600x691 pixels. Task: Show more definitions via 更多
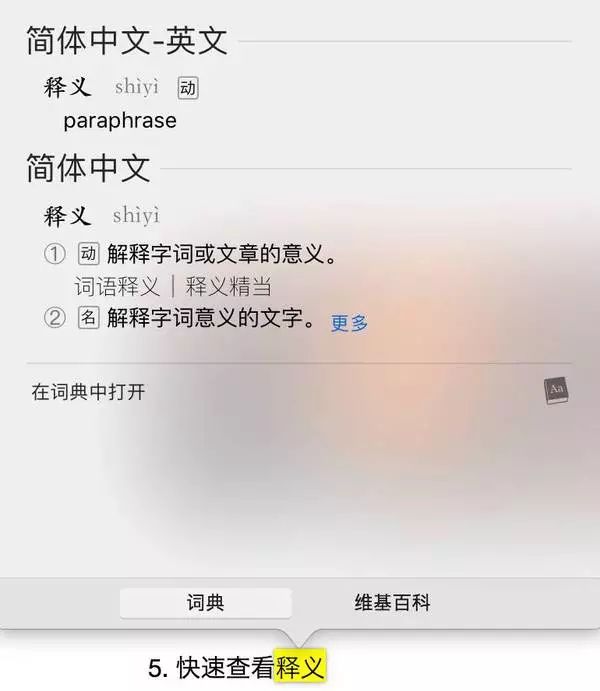[349, 323]
